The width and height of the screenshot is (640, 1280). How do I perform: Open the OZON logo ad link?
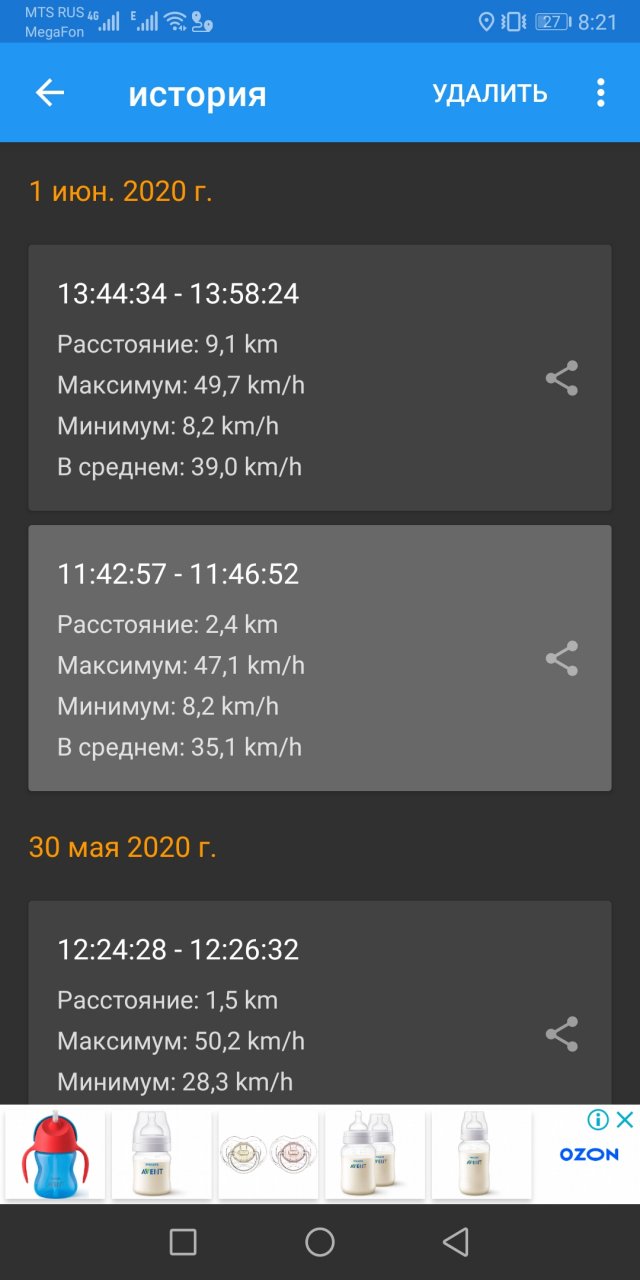coord(588,1155)
